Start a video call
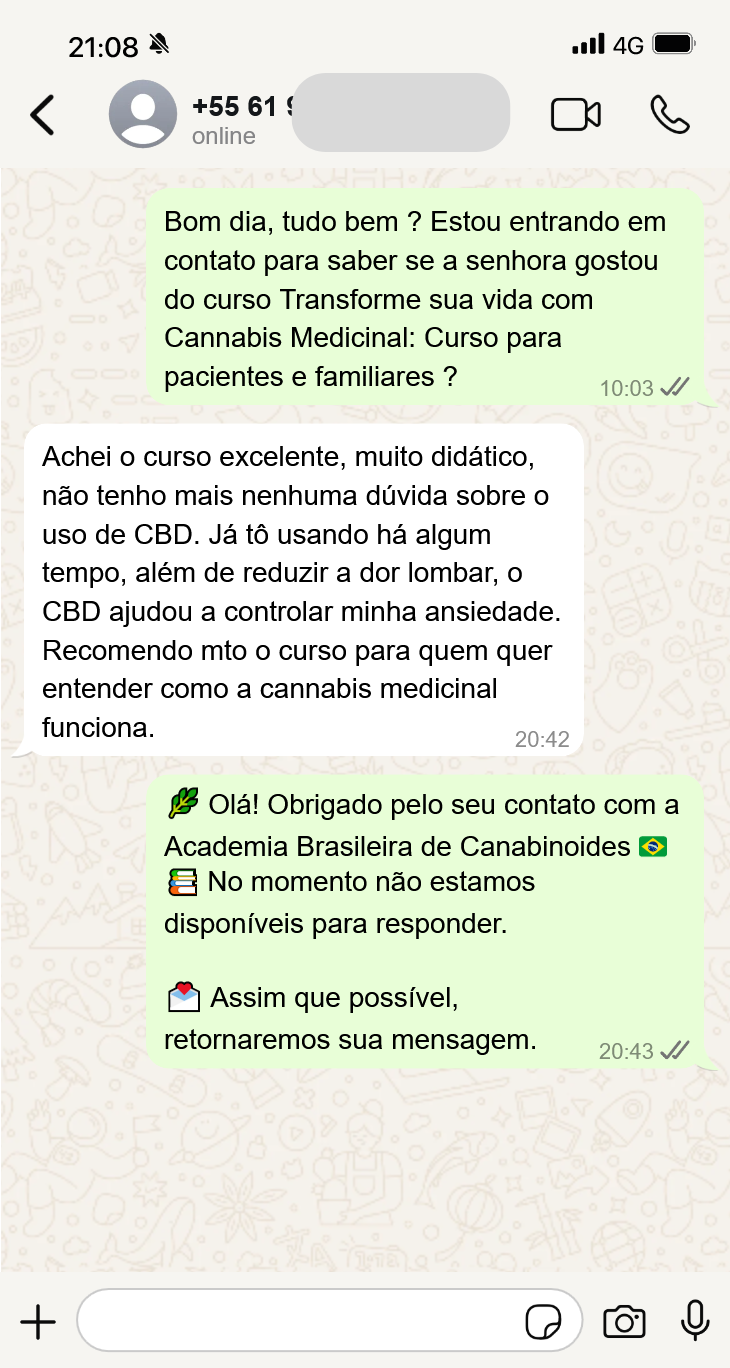The width and height of the screenshot is (730, 1368). [x=576, y=114]
